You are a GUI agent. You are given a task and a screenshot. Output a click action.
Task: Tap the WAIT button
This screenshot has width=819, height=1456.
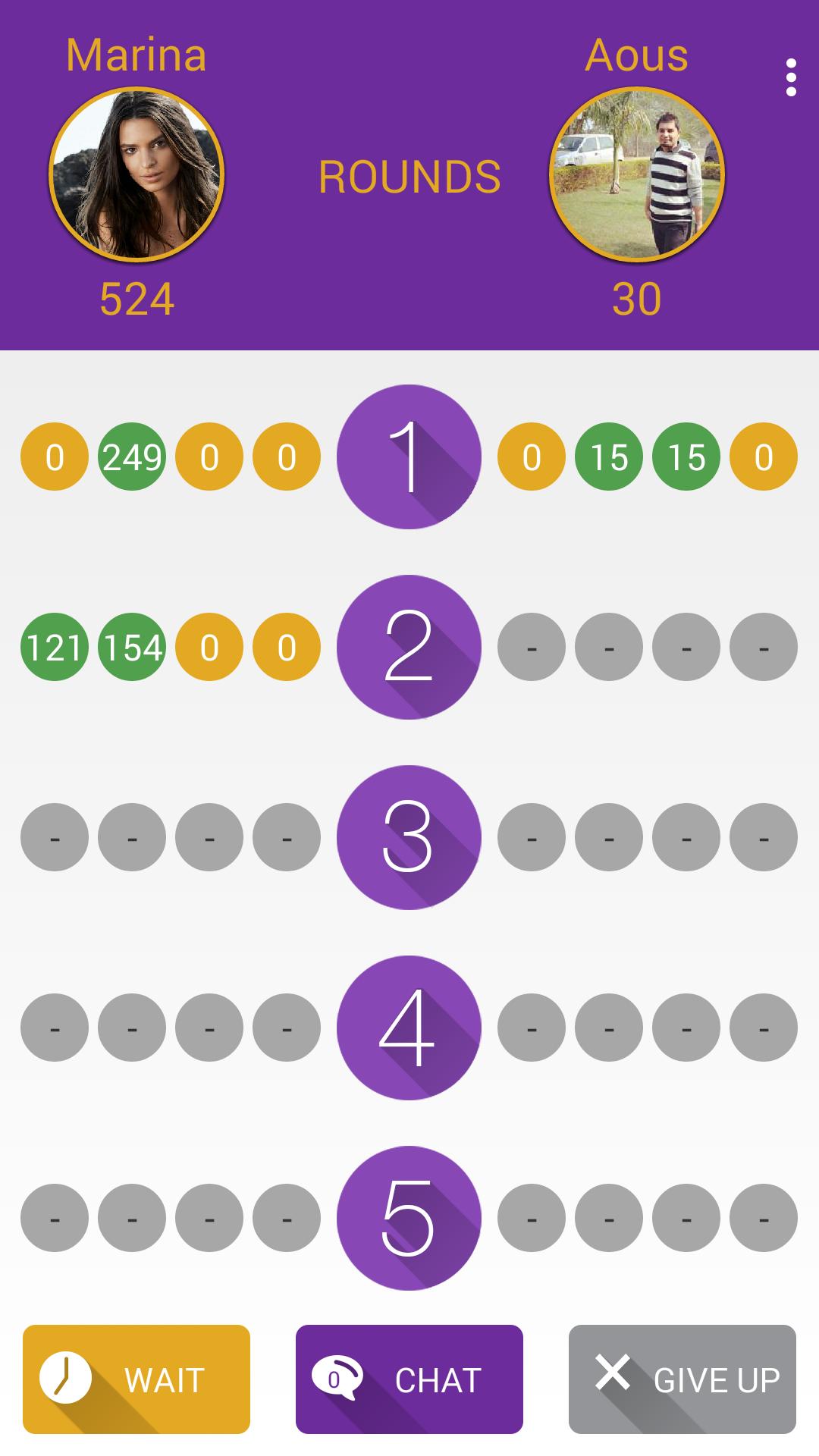pyautogui.click(x=136, y=1379)
